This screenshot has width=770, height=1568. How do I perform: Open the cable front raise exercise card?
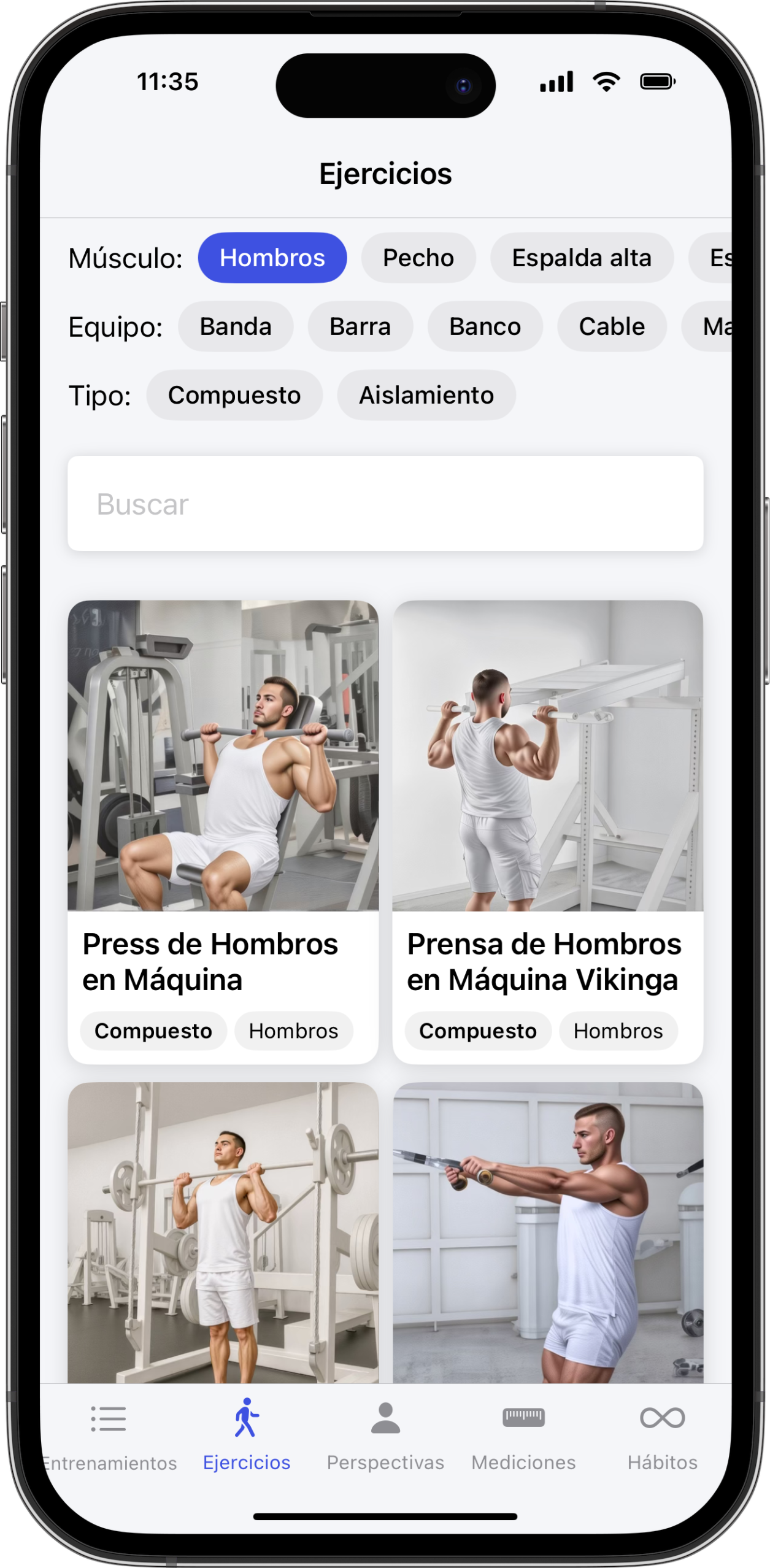pos(547,1233)
